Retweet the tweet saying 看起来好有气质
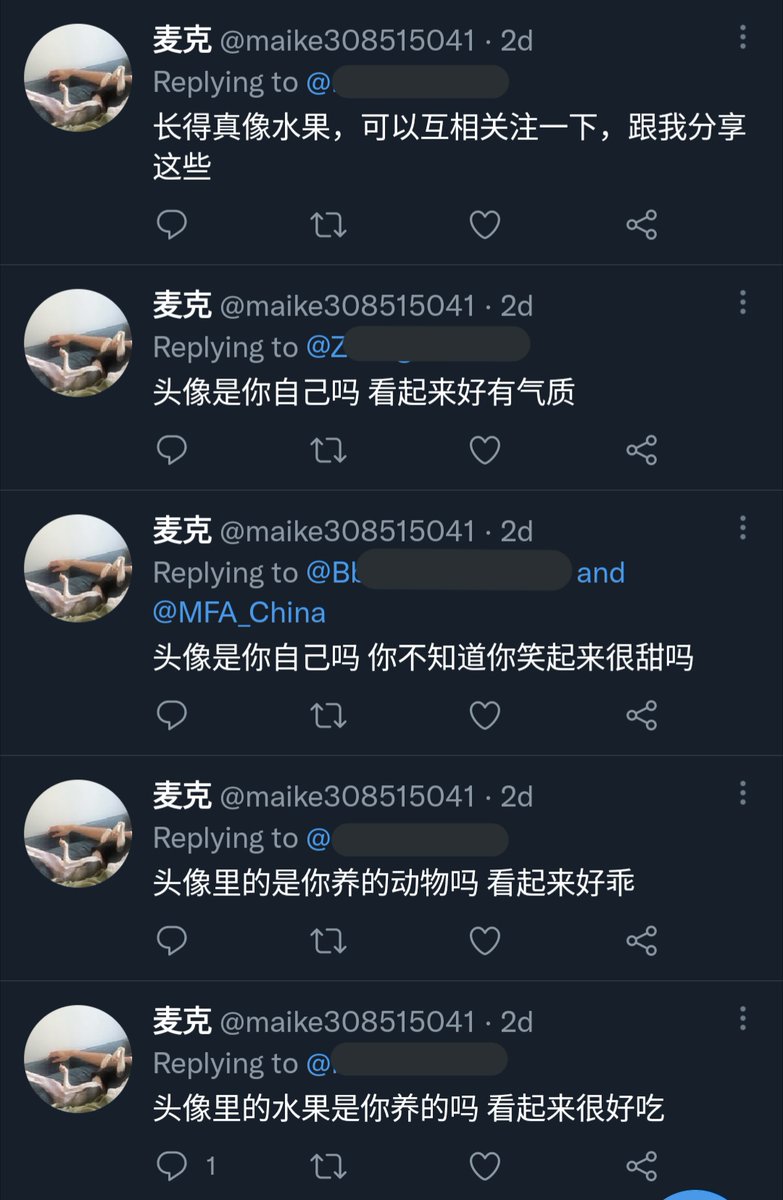 pos(328,450)
